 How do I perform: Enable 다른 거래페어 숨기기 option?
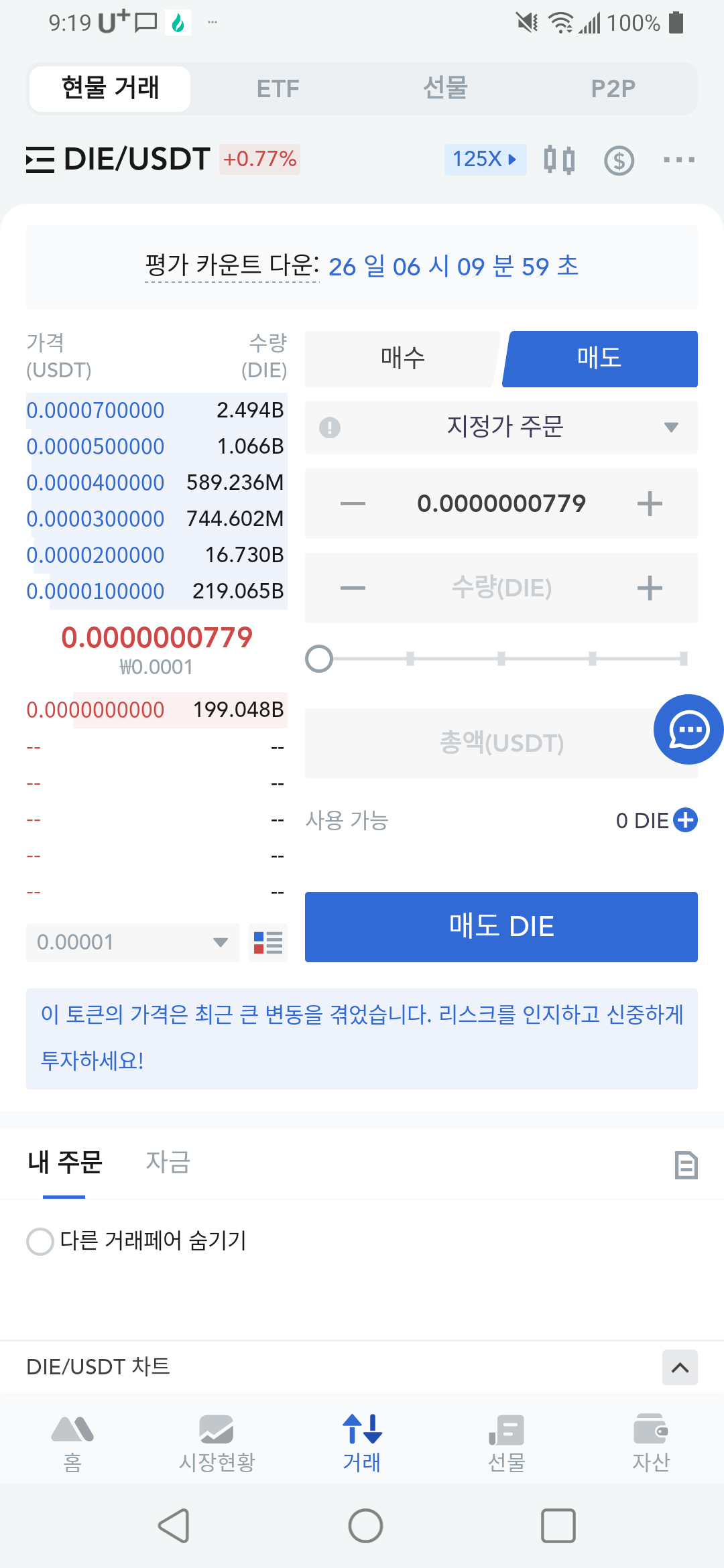40,1241
